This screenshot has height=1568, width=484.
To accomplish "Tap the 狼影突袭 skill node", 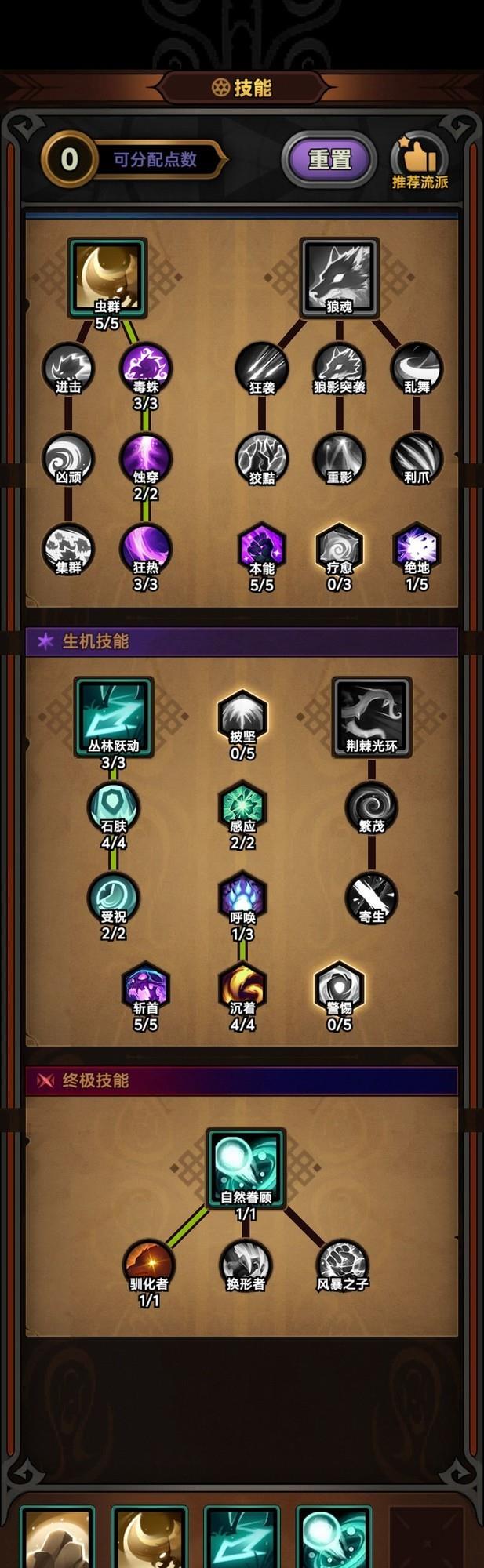I will coord(340,368).
